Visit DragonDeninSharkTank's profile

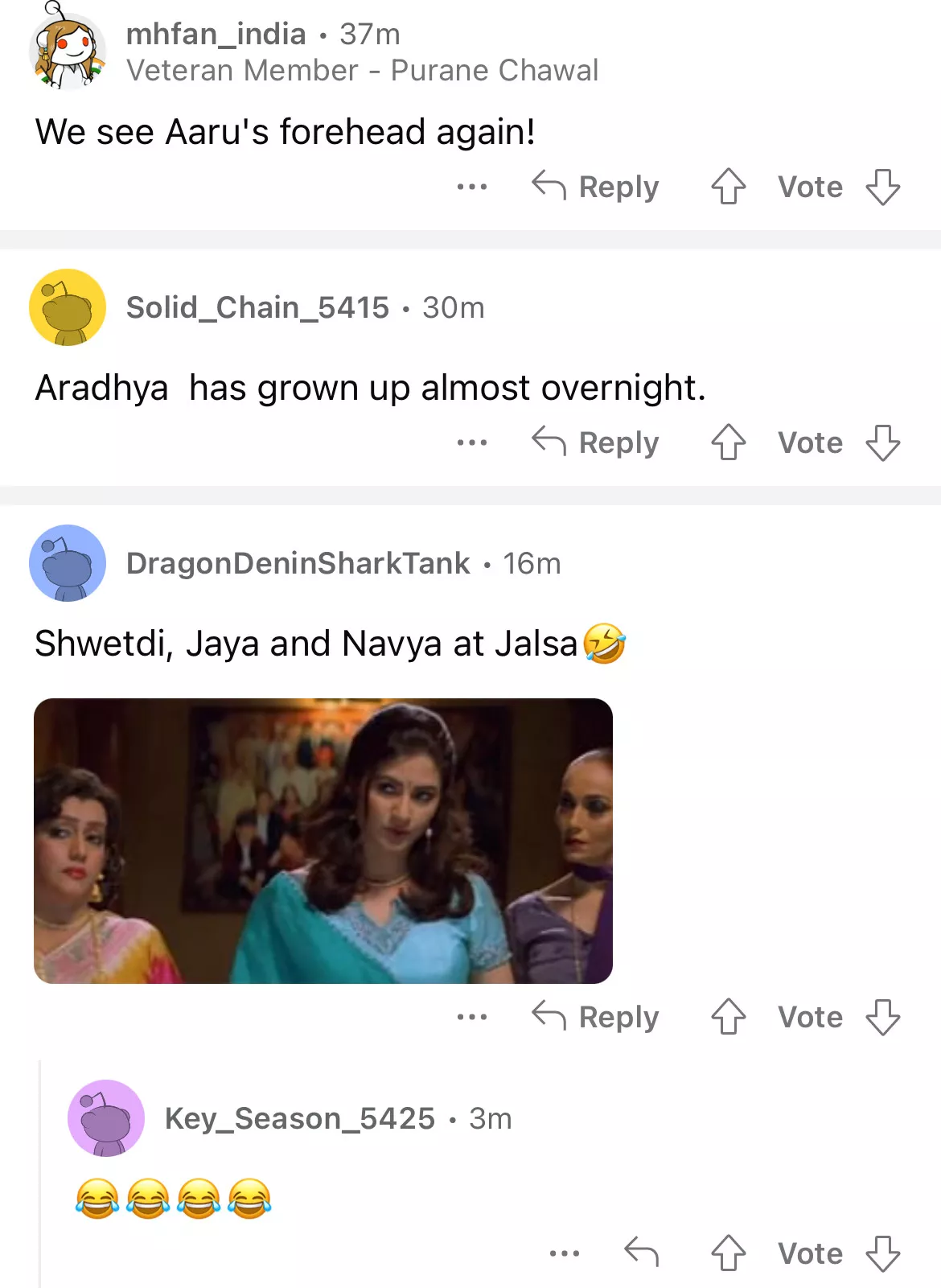tap(298, 563)
